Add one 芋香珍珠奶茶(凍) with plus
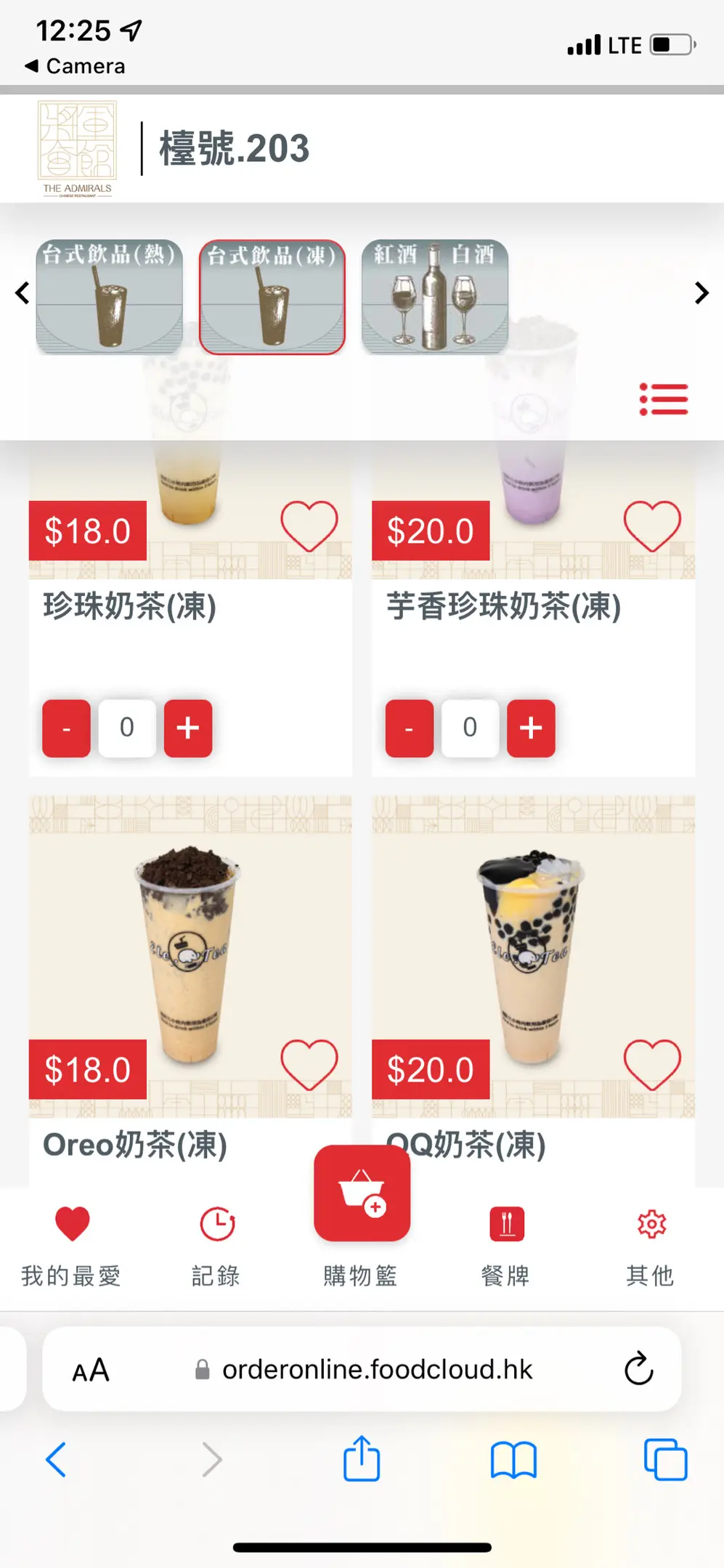724x1568 pixels. [531, 728]
